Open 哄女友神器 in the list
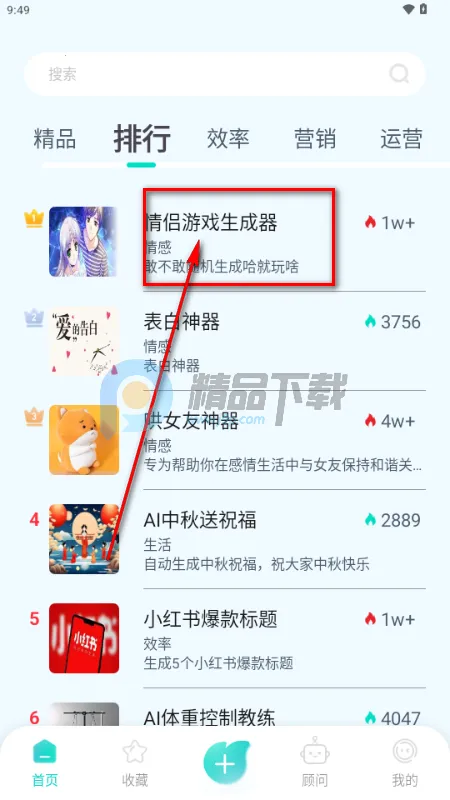The width and height of the screenshot is (450, 800). [x=224, y=440]
